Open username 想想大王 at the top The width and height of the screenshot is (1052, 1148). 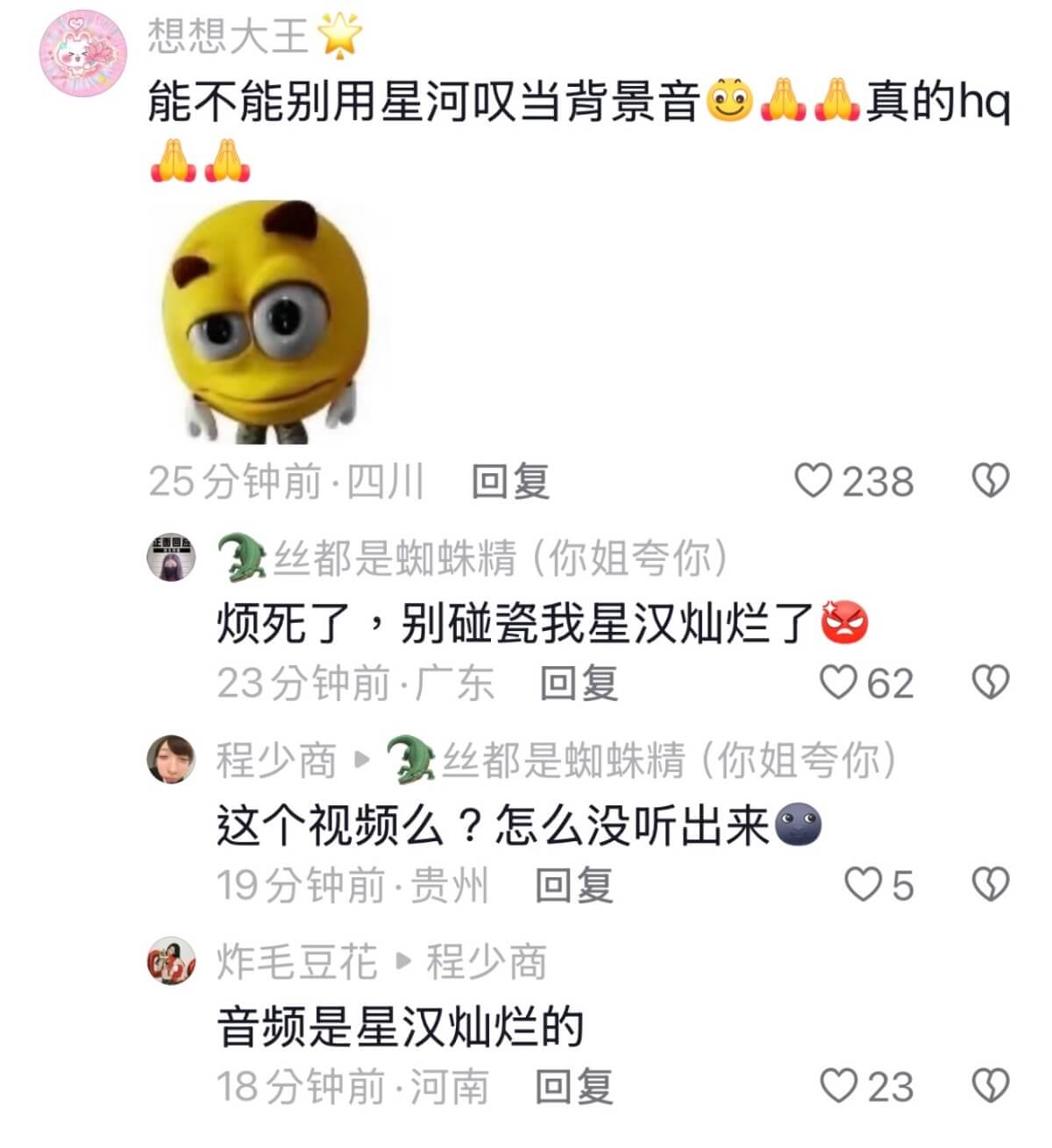pyautogui.click(x=228, y=37)
